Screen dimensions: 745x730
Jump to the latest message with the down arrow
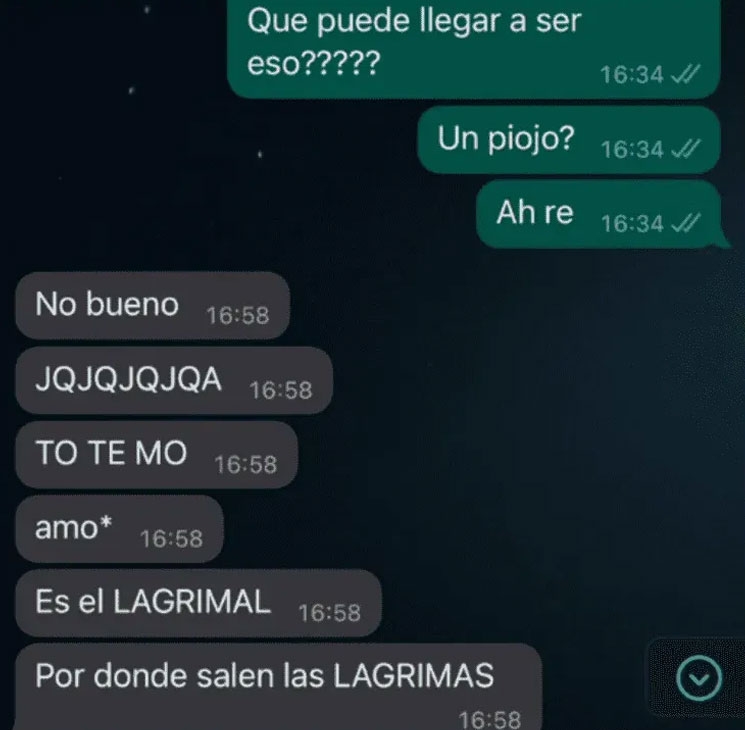click(x=698, y=679)
